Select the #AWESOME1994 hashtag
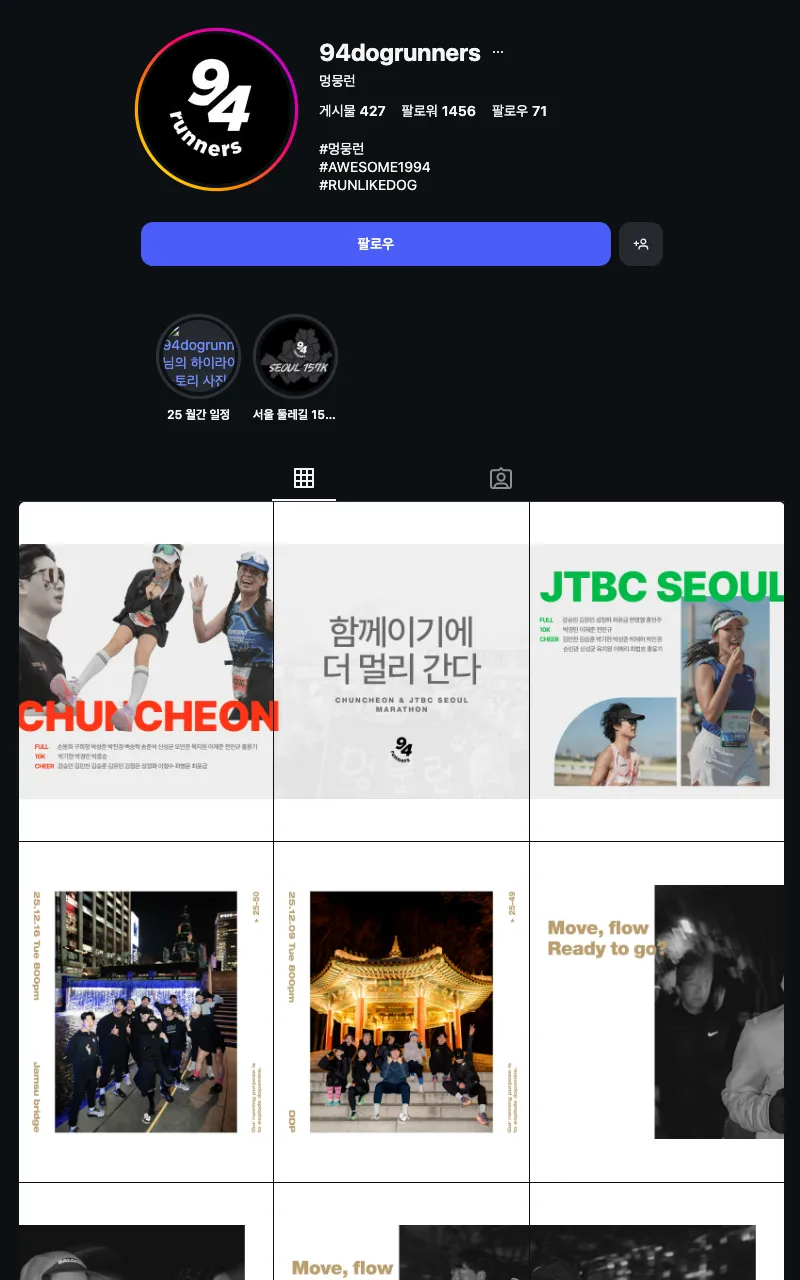Viewport: 800px width, 1280px height. [374, 167]
